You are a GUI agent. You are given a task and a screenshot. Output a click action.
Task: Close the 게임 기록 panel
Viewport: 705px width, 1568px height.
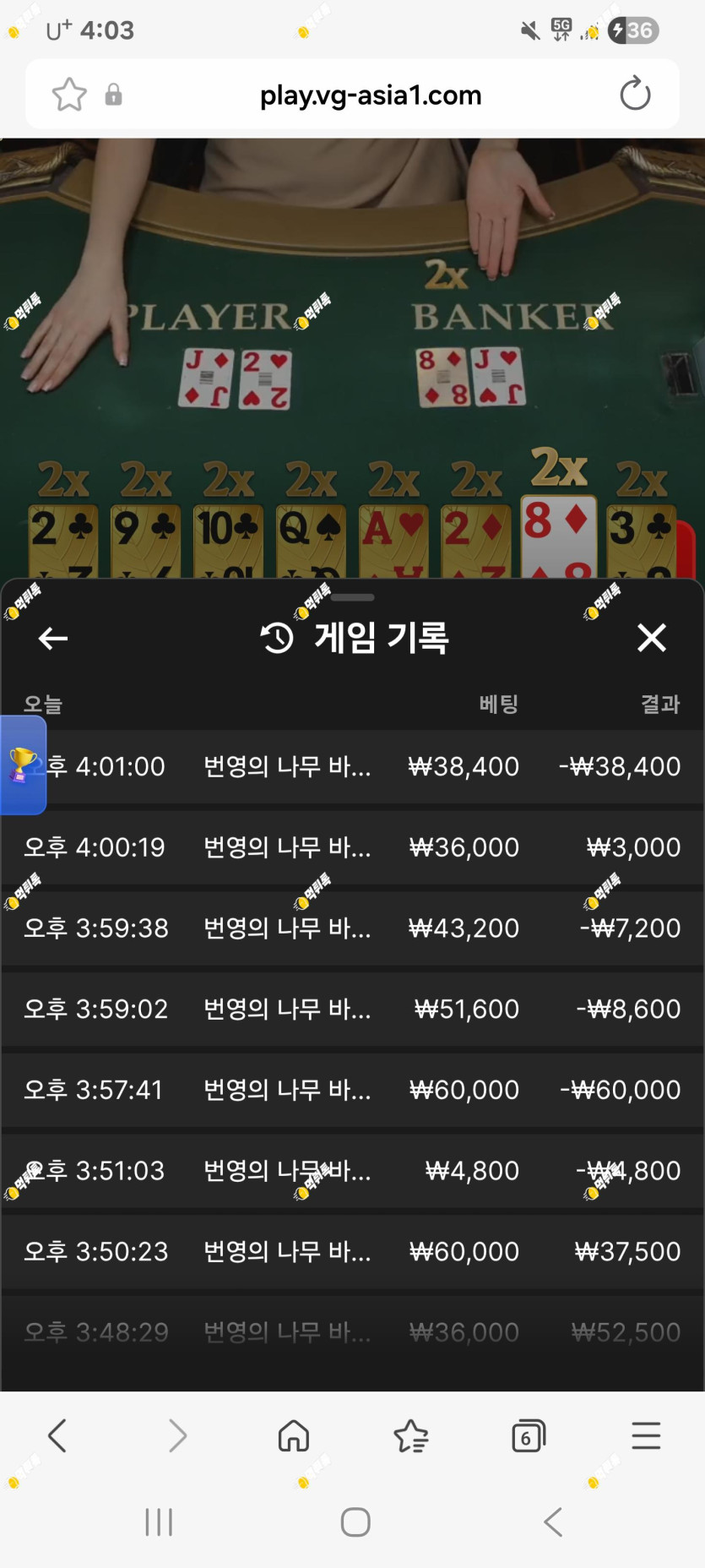651,638
